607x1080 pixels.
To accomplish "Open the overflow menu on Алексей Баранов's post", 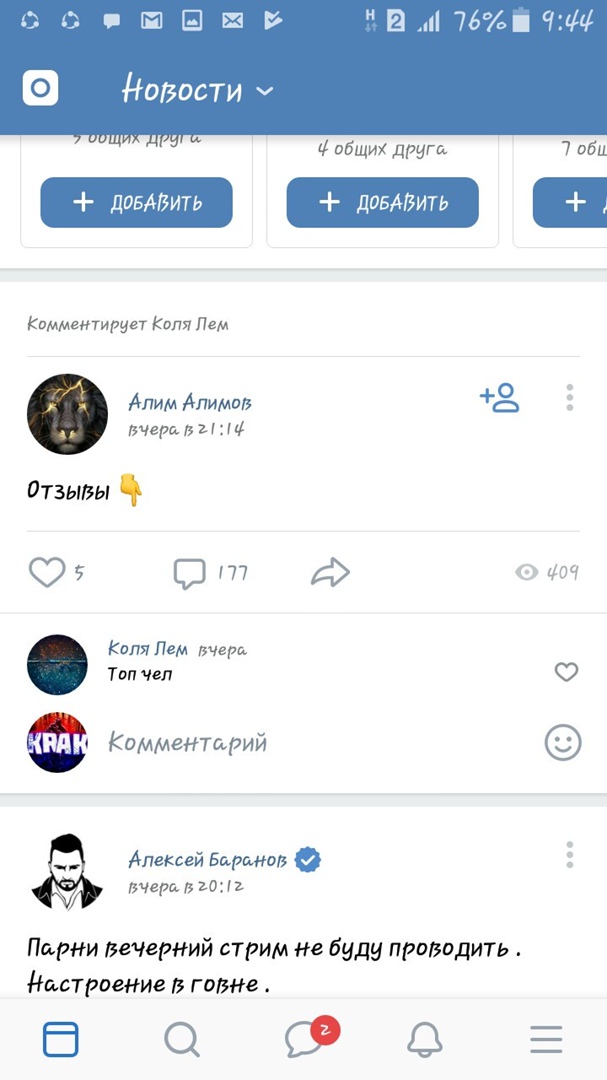I will coord(569,855).
